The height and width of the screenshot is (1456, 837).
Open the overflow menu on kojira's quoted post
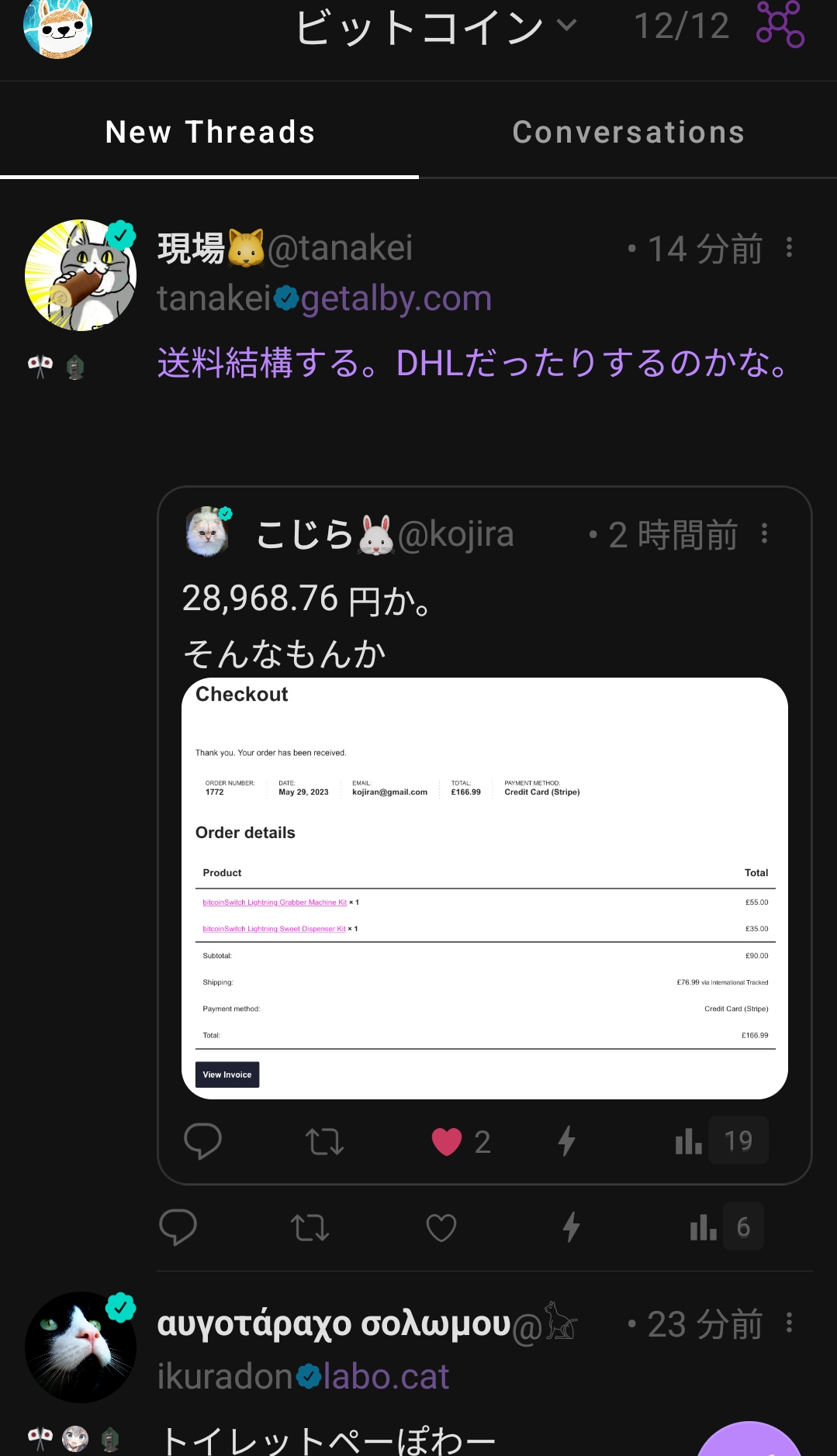click(764, 533)
